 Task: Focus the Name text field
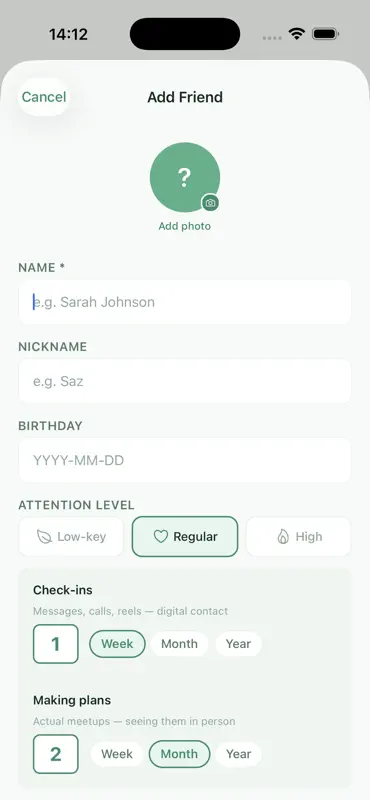click(x=185, y=302)
